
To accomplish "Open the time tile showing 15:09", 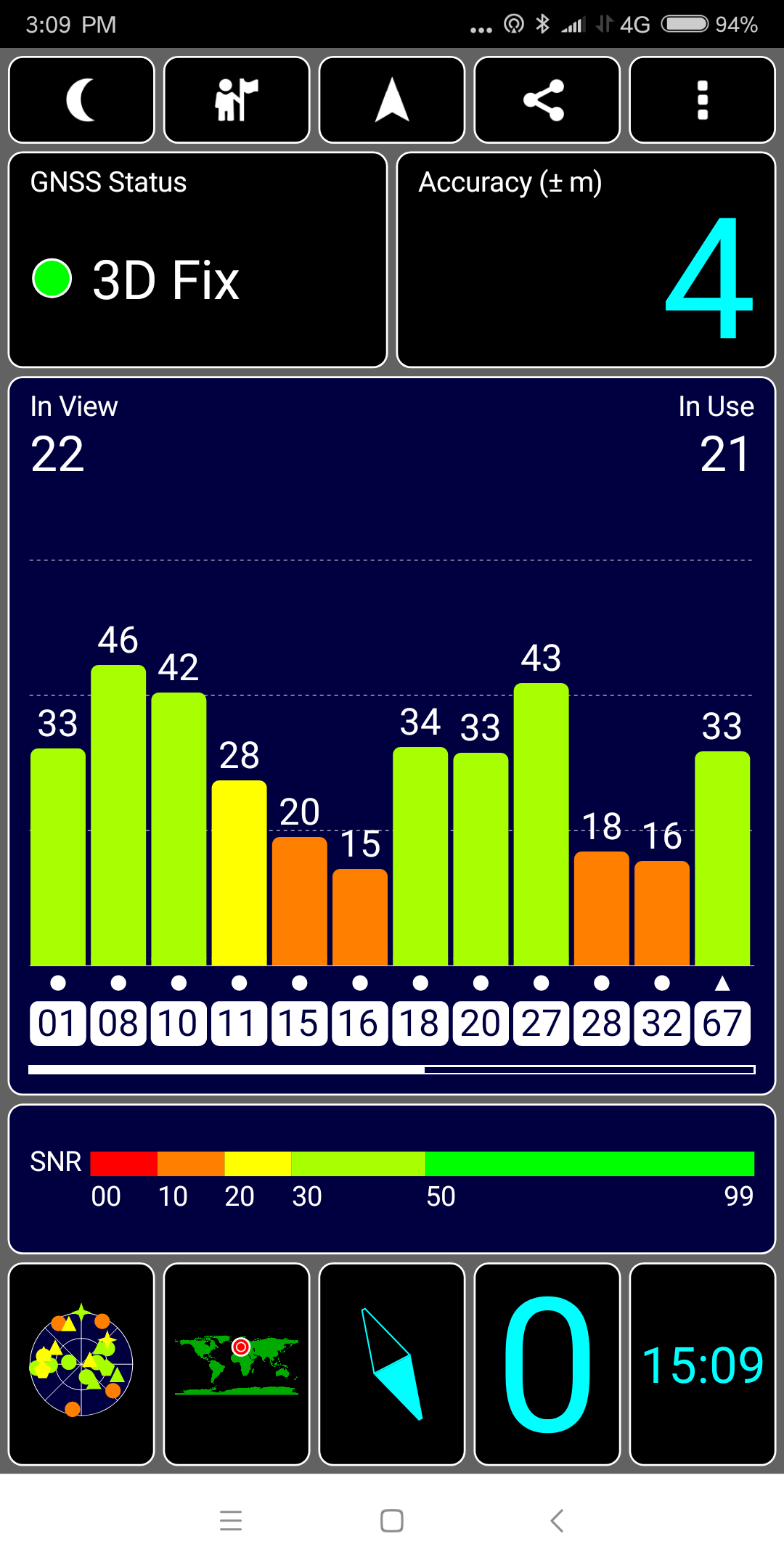I will (x=703, y=1364).
